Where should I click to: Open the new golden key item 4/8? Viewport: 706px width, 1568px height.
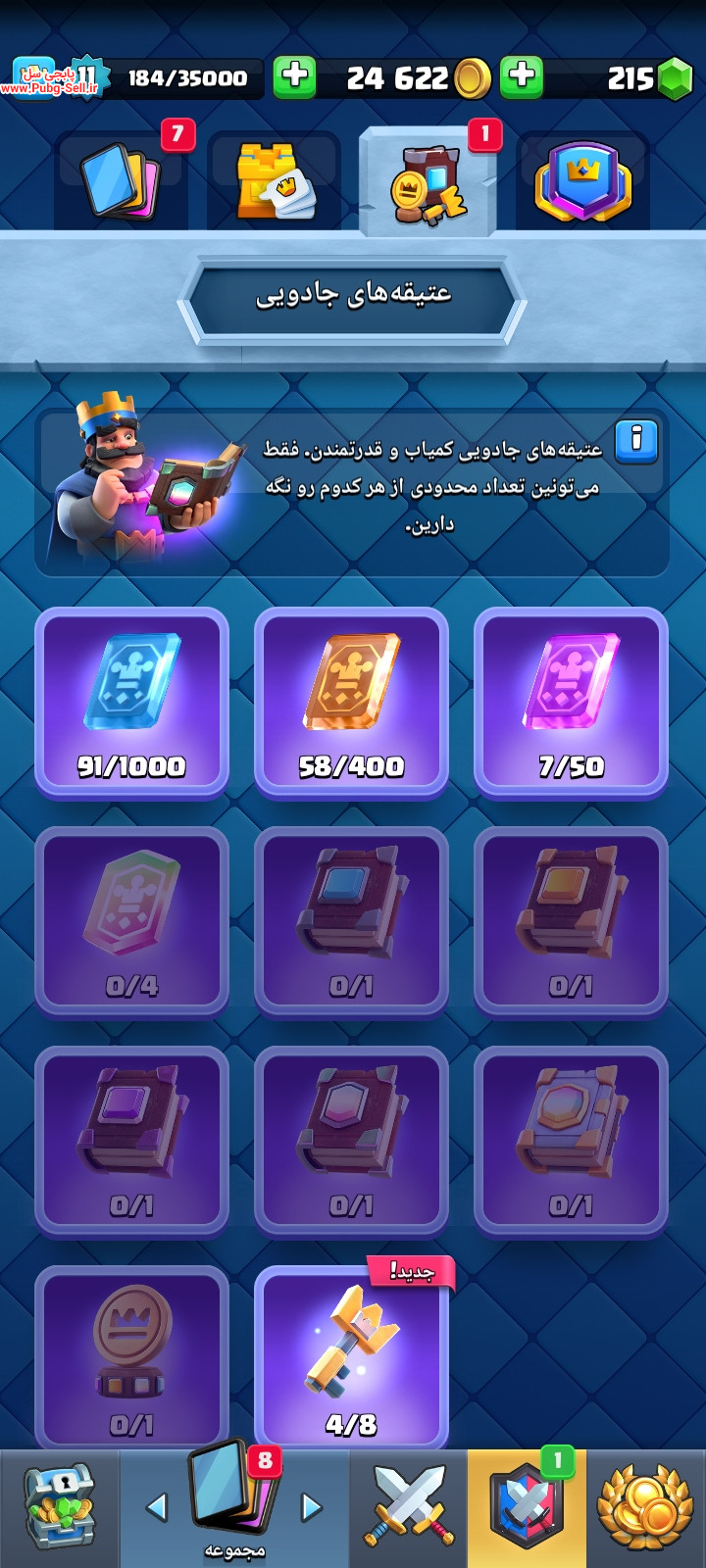351,1360
